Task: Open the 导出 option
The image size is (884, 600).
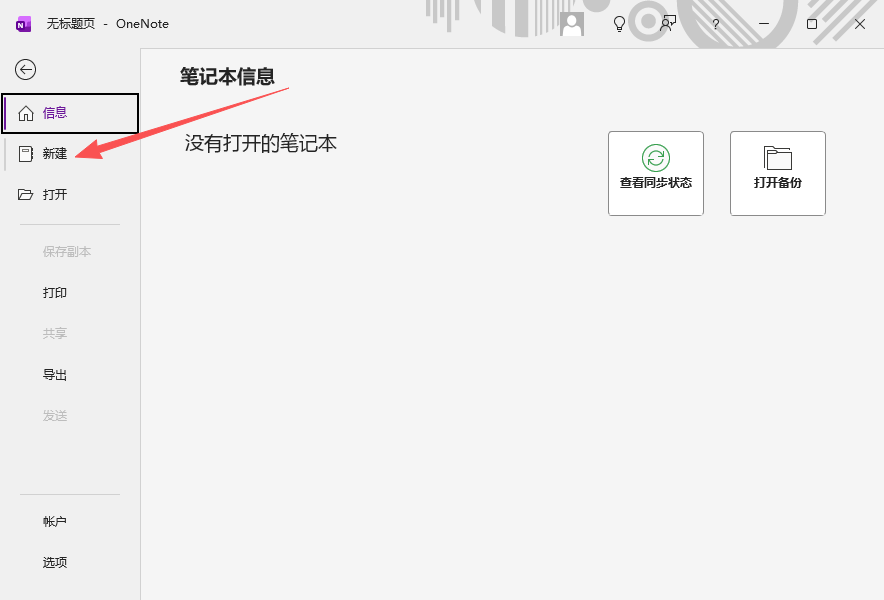Action: (x=55, y=375)
